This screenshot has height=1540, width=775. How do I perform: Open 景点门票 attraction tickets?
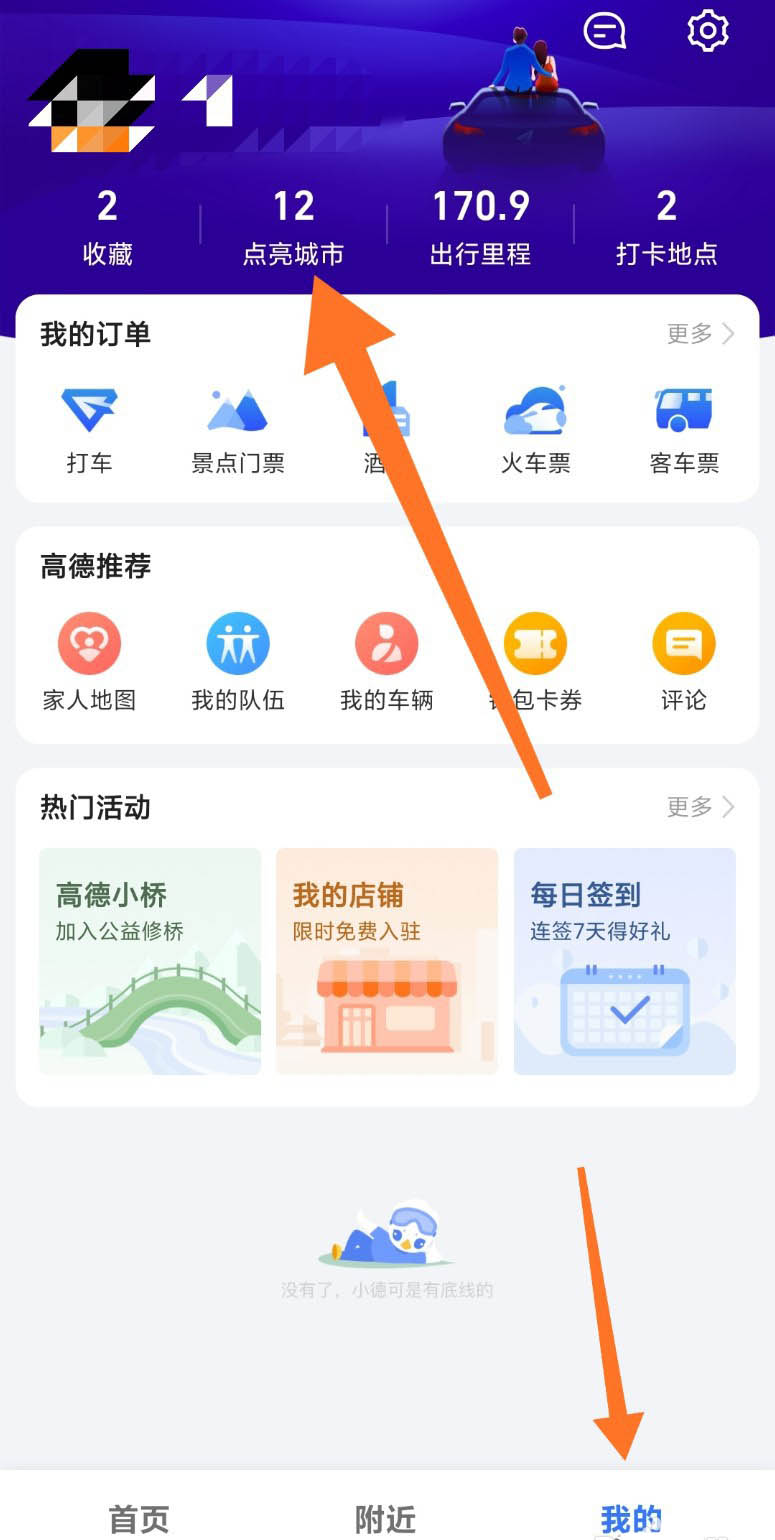coord(238,425)
